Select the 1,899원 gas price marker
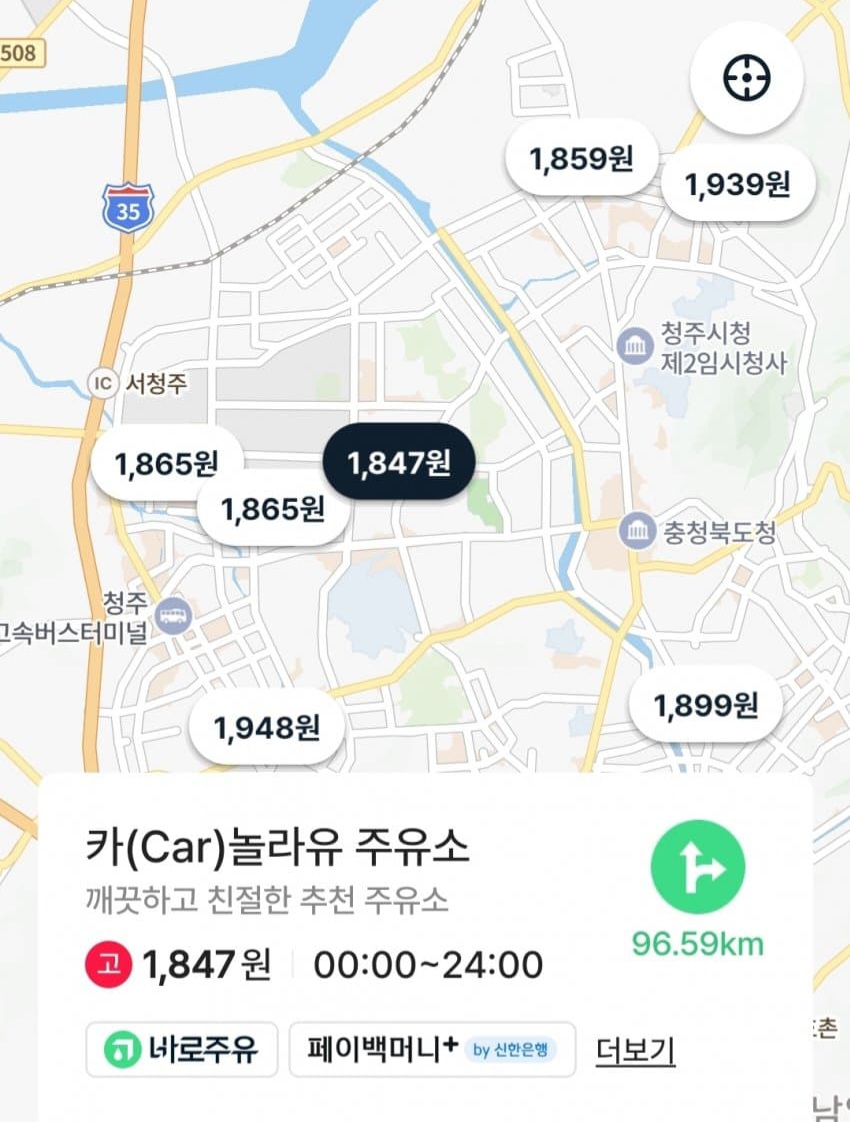The image size is (850, 1122). click(706, 705)
